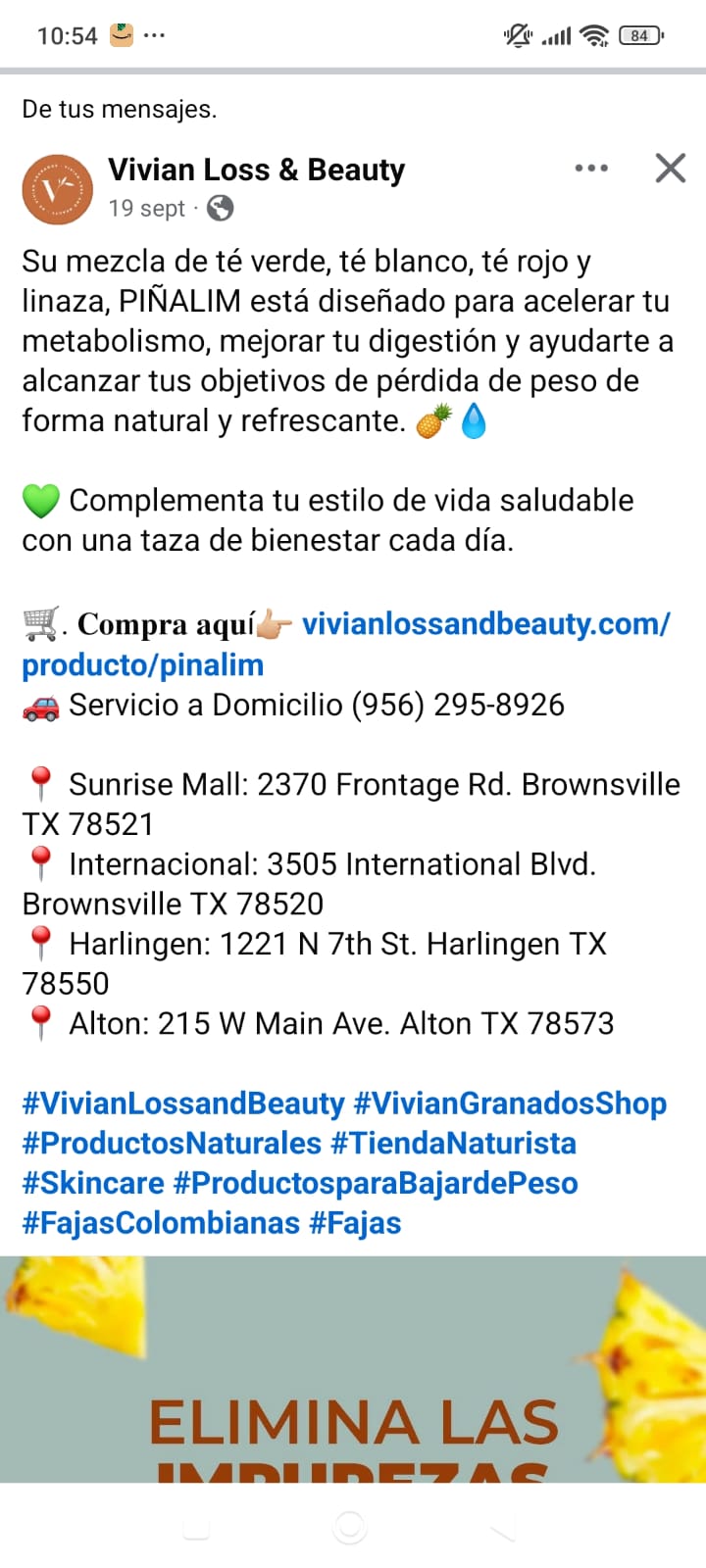
Task: Open the #ProductosNaturales hashtag
Action: [x=172, y=1144]
